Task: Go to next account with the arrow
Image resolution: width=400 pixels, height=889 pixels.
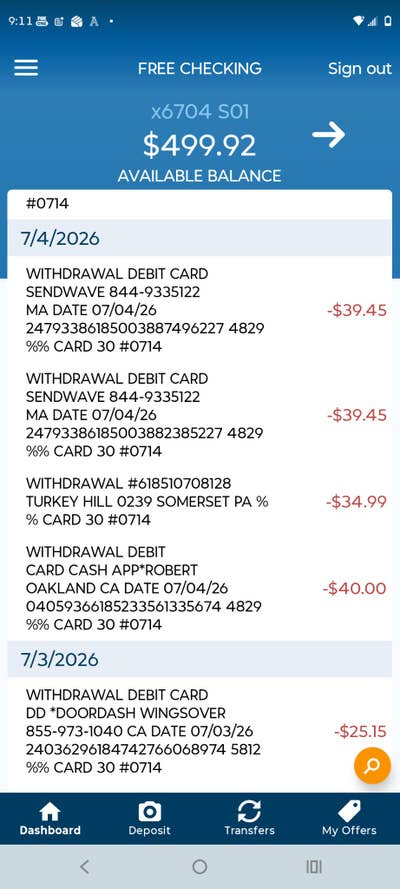Action: 329,135
